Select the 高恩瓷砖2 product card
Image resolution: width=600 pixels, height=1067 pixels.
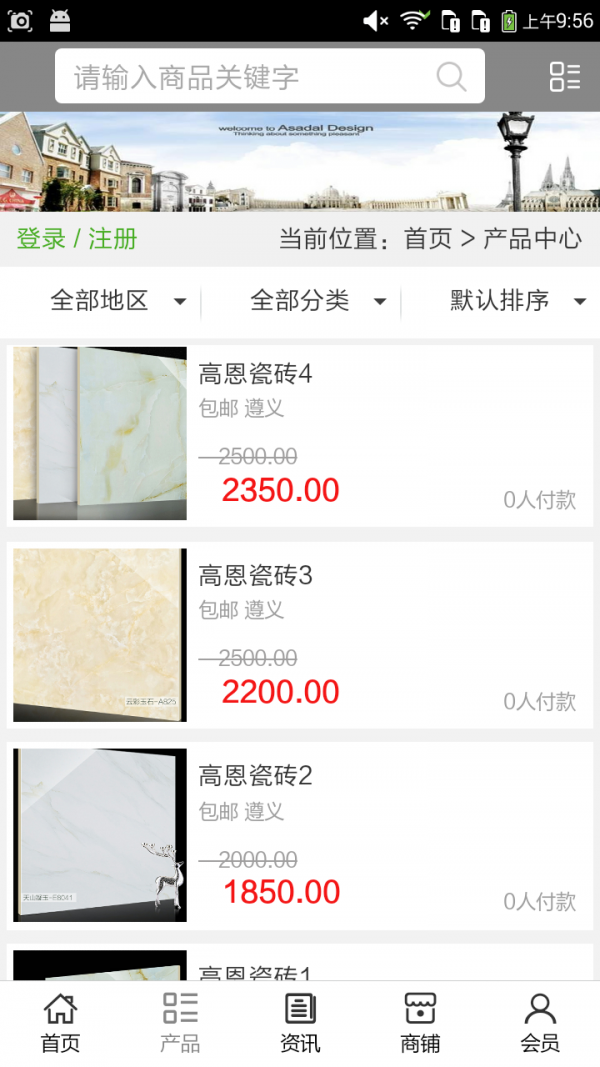300,836
